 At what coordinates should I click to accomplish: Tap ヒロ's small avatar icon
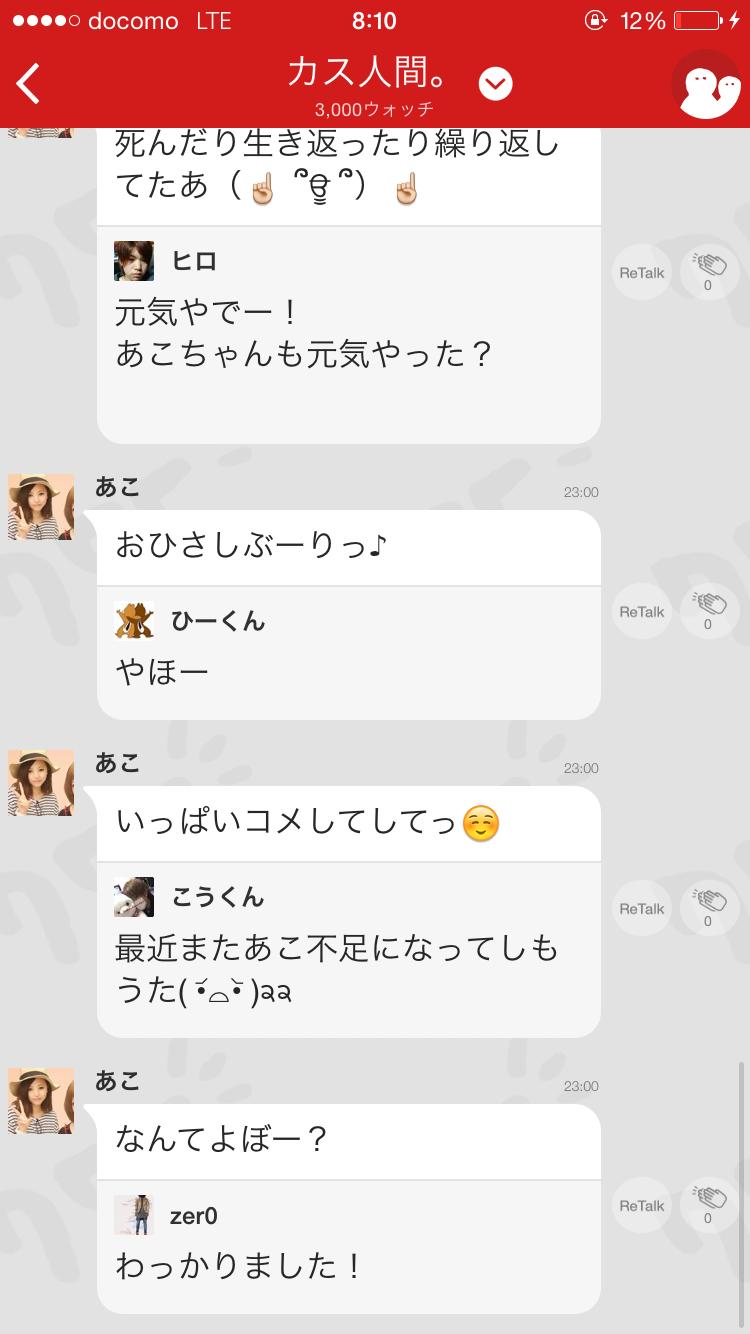tap(133, 260)
